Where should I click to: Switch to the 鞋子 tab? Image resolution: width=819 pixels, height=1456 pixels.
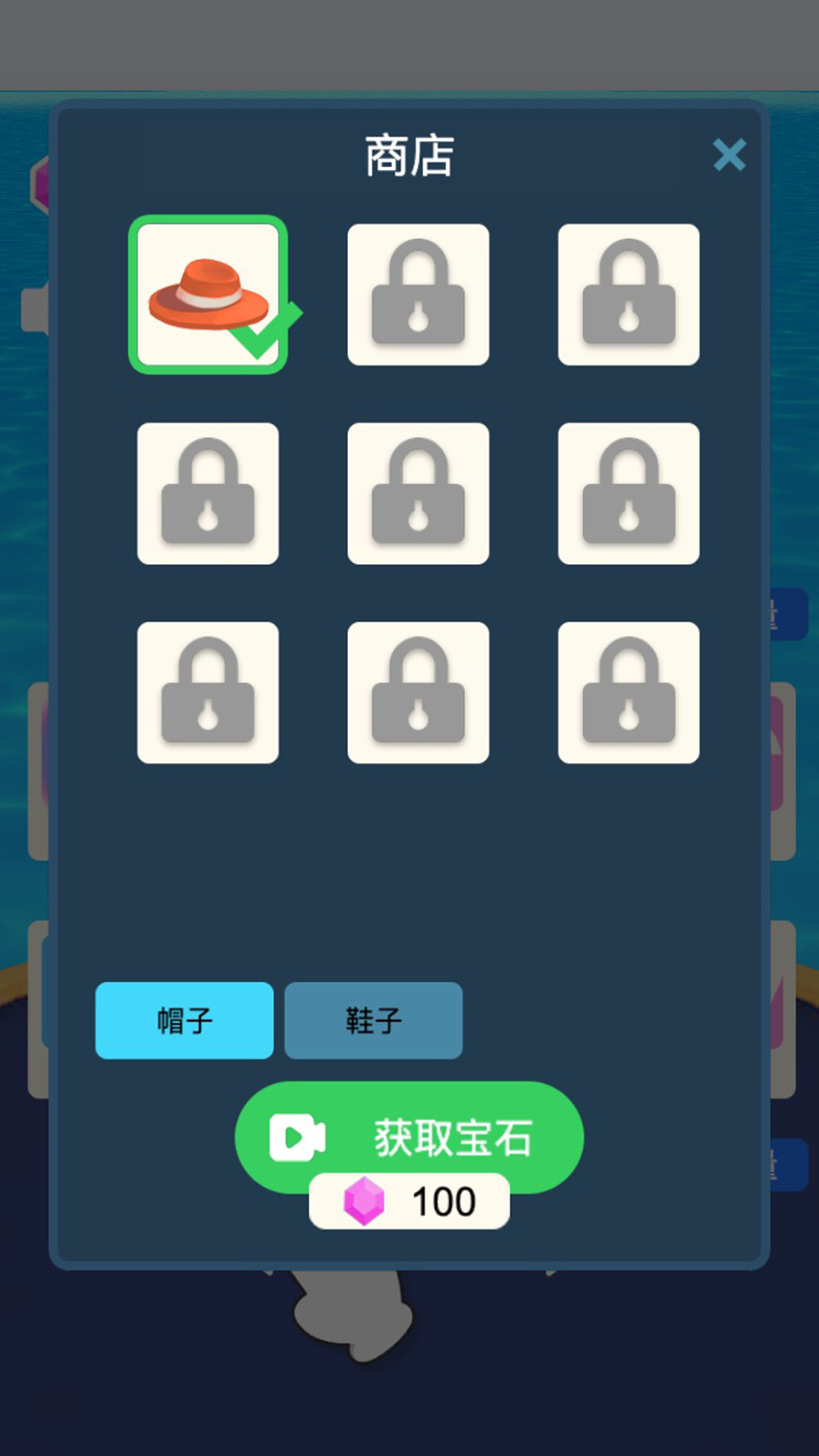373,1020
